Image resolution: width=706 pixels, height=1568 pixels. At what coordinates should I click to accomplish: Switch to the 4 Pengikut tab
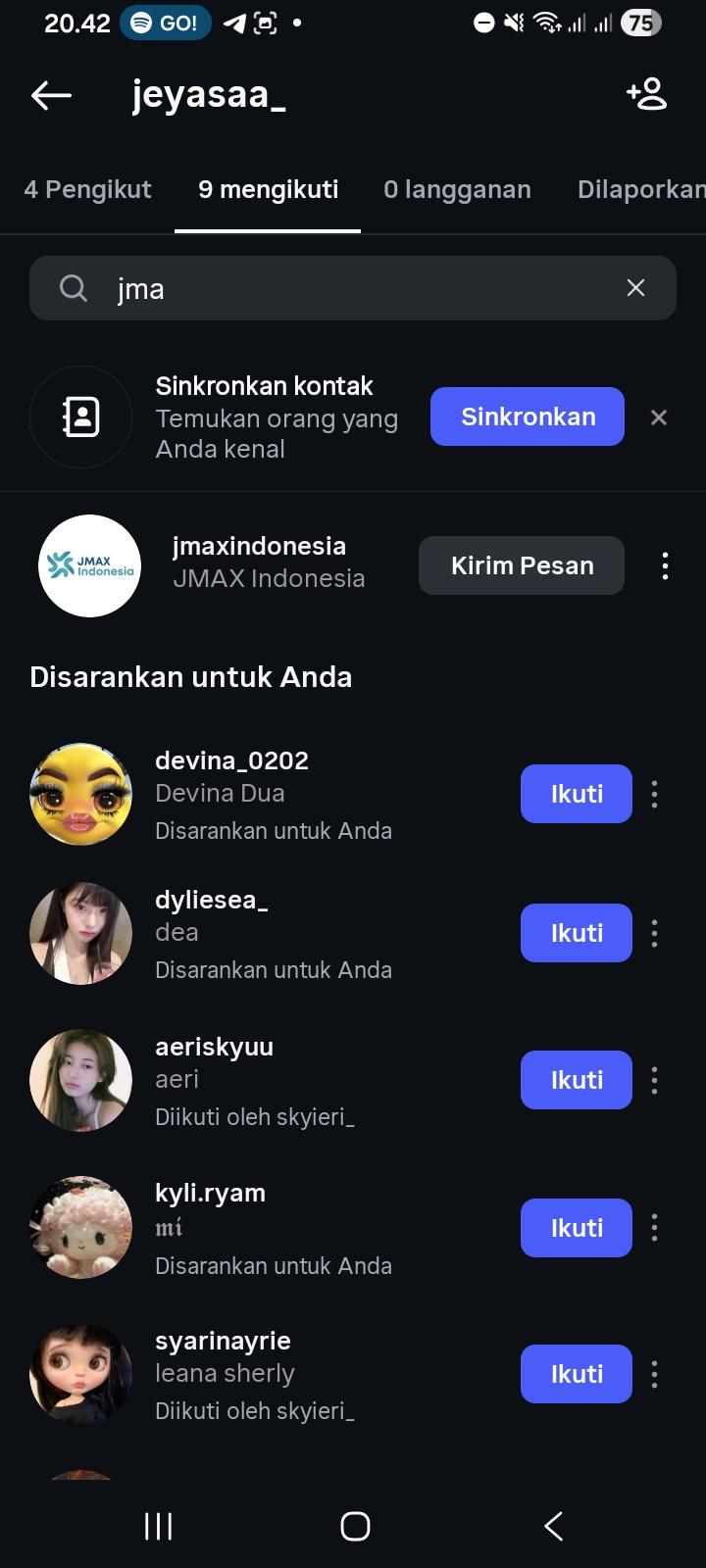coord(87,190)
